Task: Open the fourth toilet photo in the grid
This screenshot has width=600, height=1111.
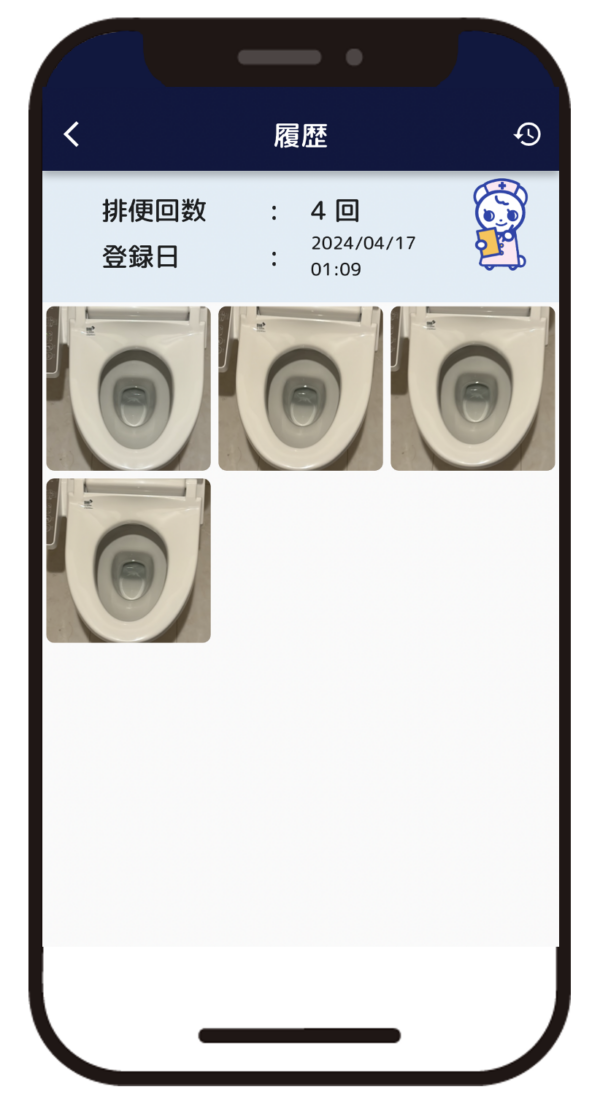Action: pos(129,560)
